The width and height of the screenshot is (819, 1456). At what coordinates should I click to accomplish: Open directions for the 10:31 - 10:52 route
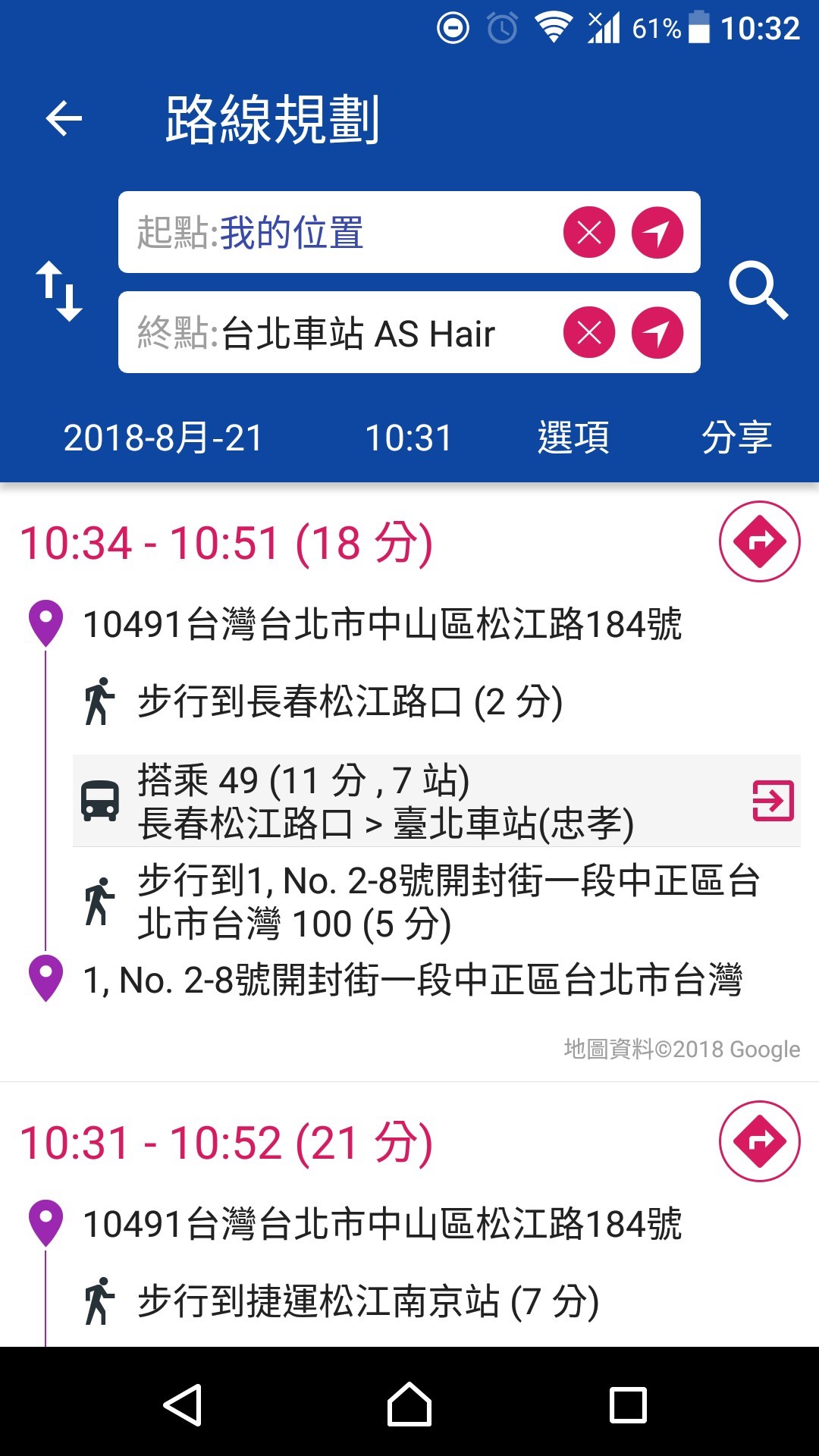click(x=759, y=1141)
